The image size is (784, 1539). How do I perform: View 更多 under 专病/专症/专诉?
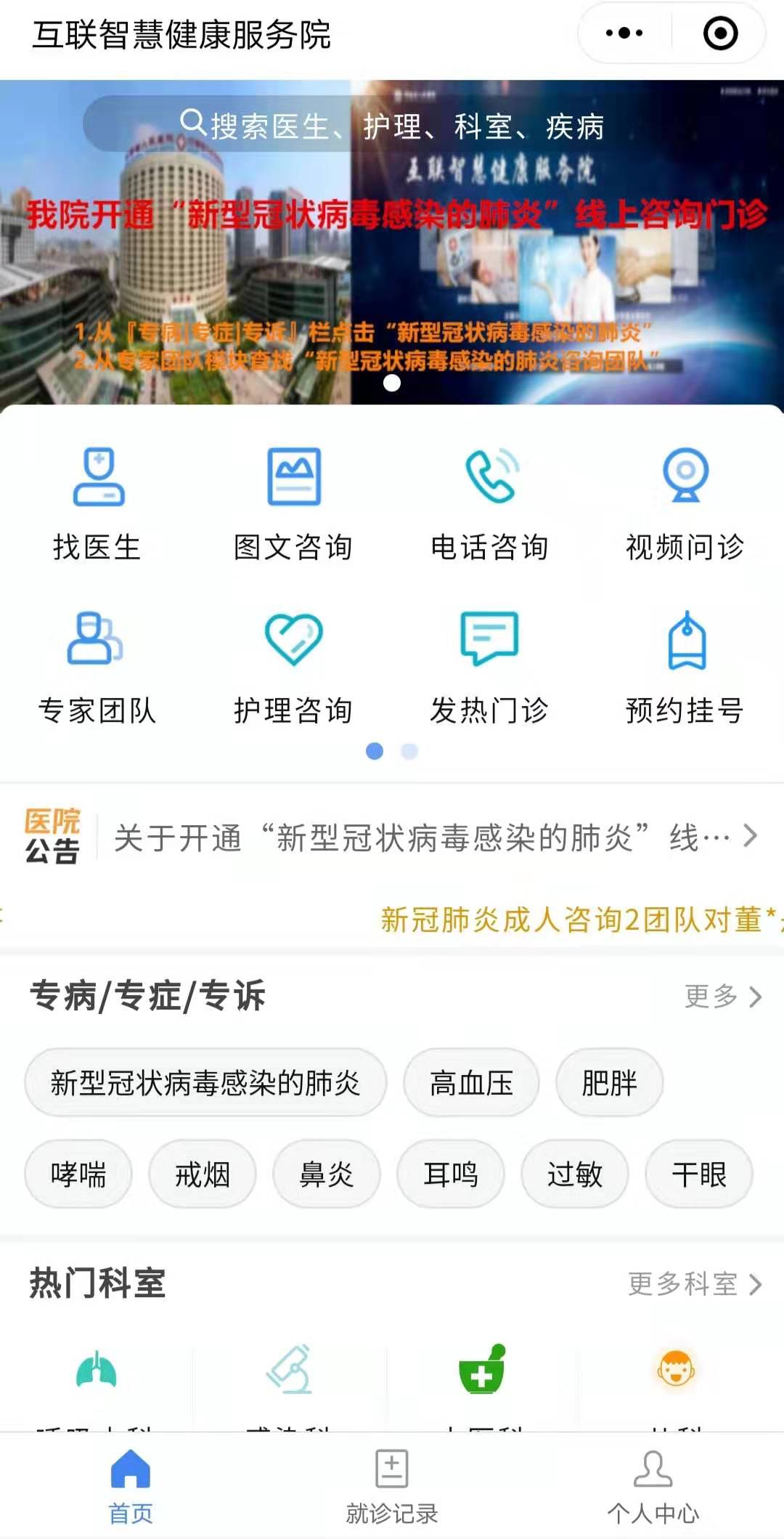tap(722, 996)
